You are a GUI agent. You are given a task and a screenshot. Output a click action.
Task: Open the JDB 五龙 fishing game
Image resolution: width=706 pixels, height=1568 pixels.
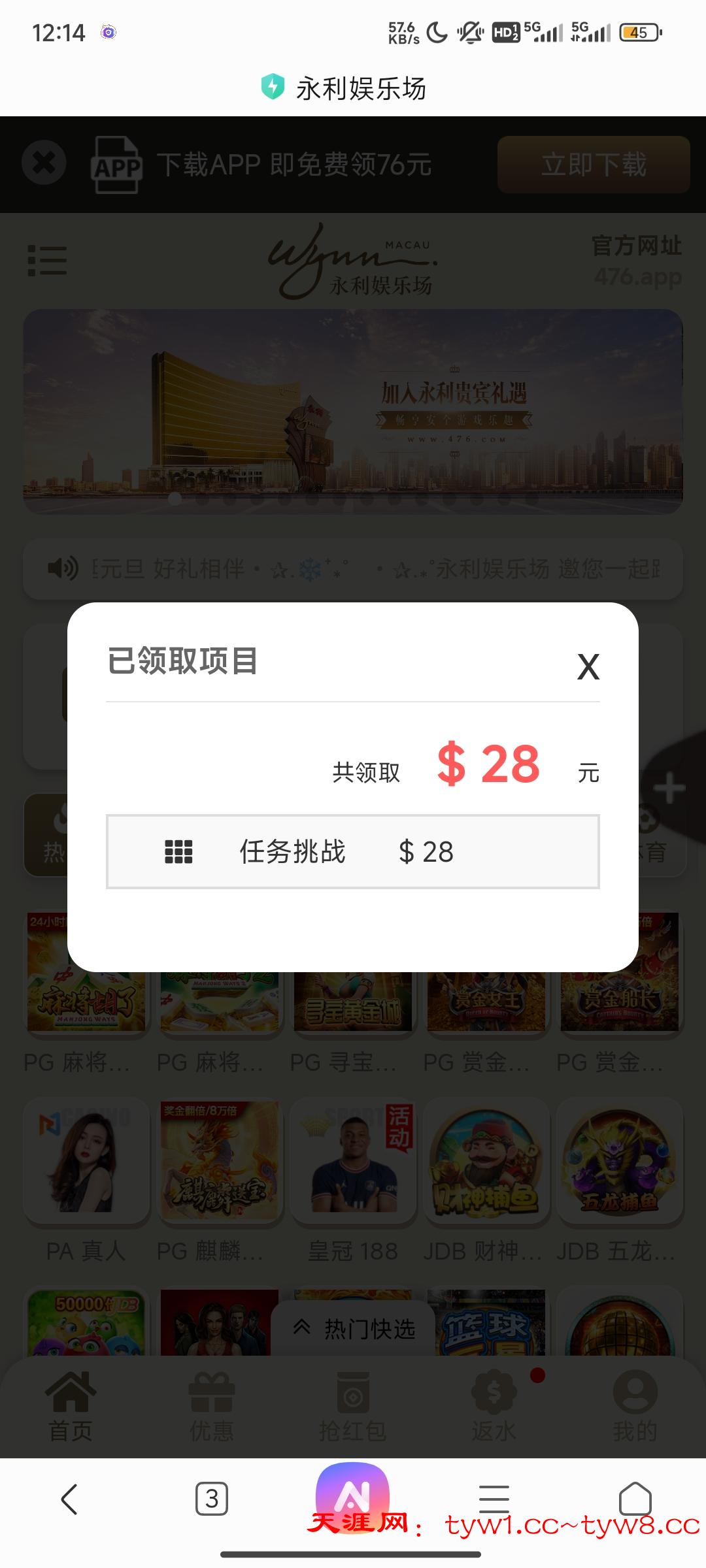tap(620, 1163)
